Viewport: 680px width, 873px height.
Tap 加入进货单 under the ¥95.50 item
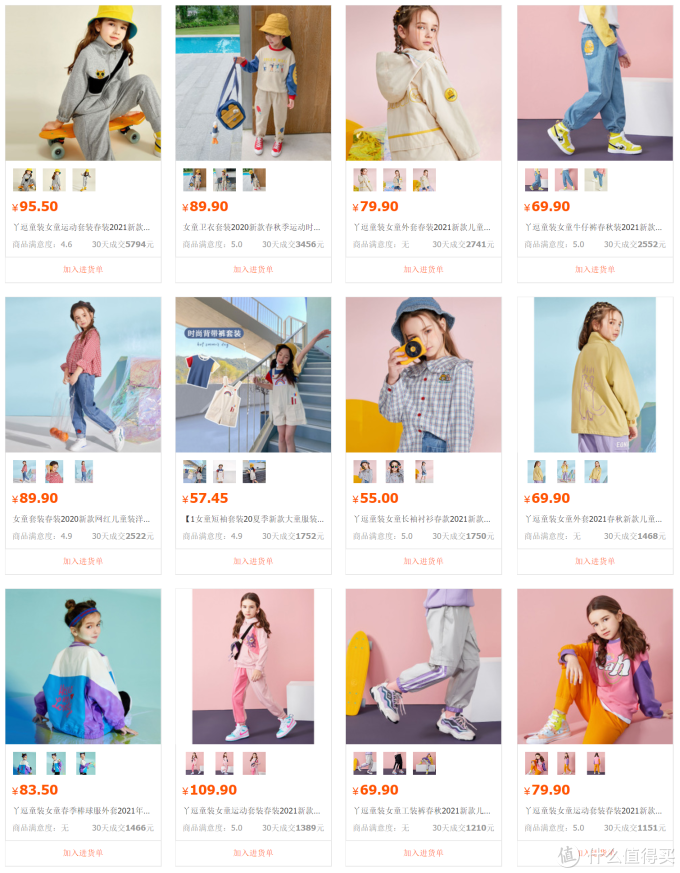[x=83, y=269]
